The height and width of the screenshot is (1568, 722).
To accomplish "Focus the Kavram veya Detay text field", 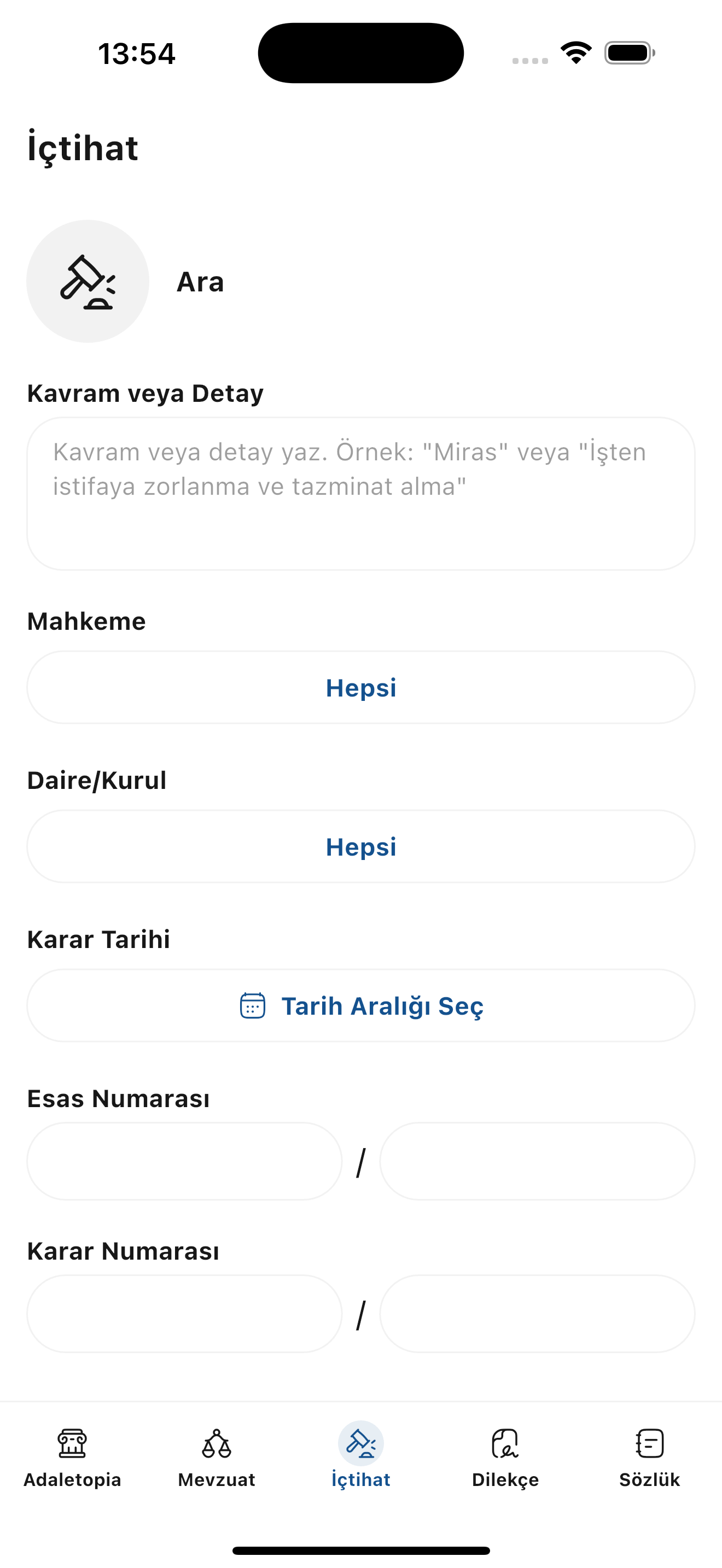I will click(361, 493).
